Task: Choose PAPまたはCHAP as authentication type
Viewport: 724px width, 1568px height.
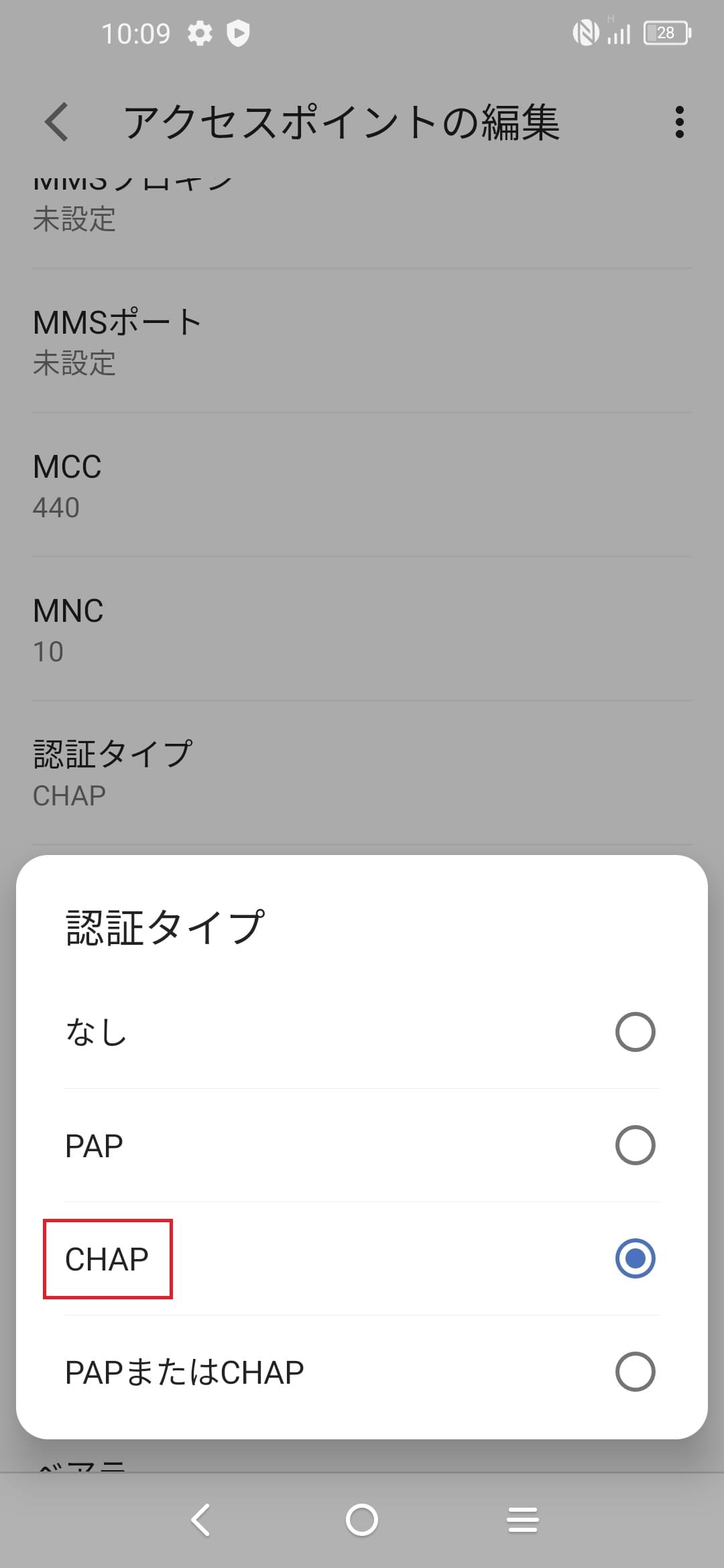Action: 362,1371
